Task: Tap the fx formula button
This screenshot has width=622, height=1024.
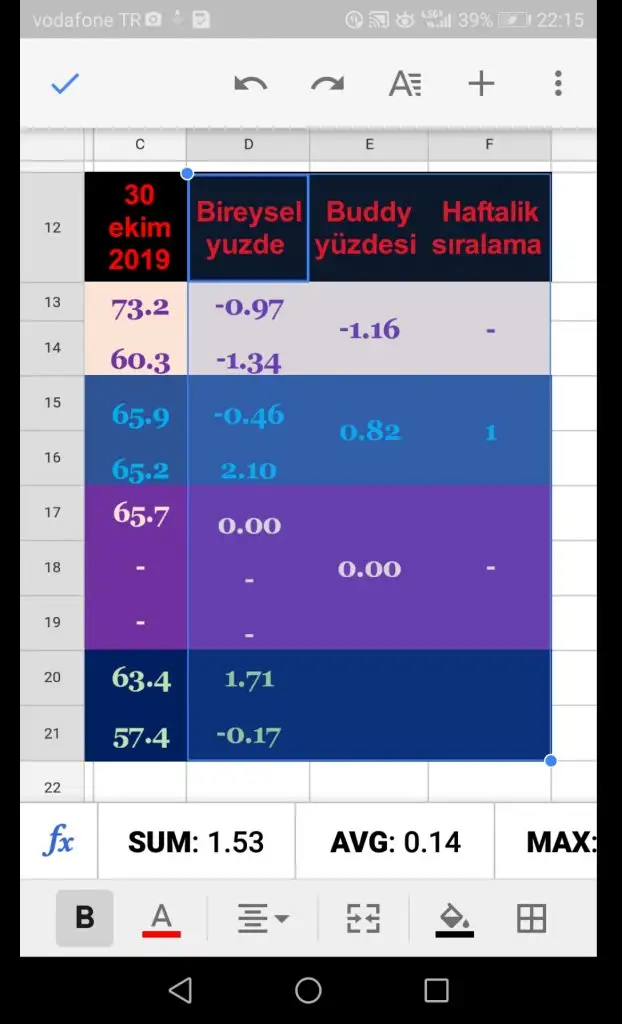Action: click(59, 841)
